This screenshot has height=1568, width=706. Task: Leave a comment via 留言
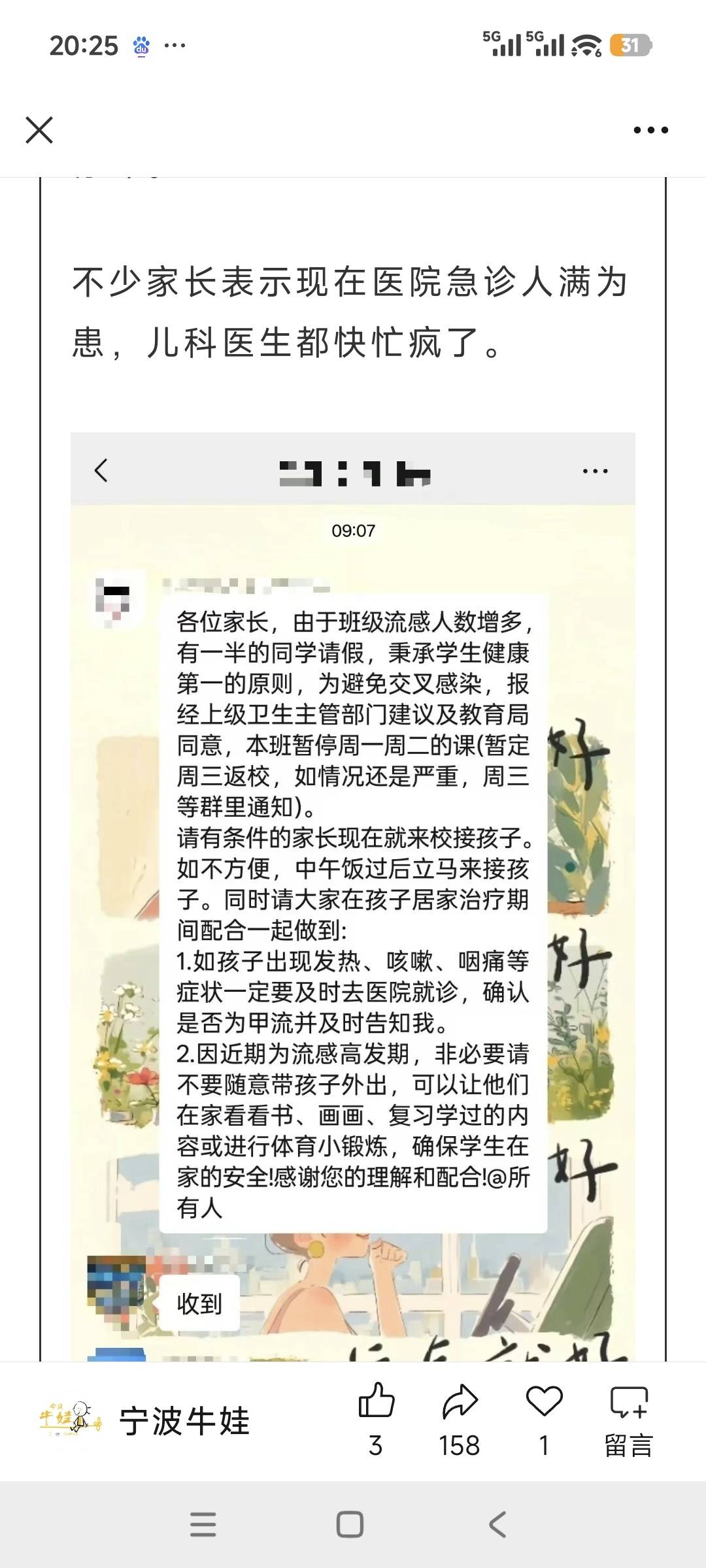628,1418
